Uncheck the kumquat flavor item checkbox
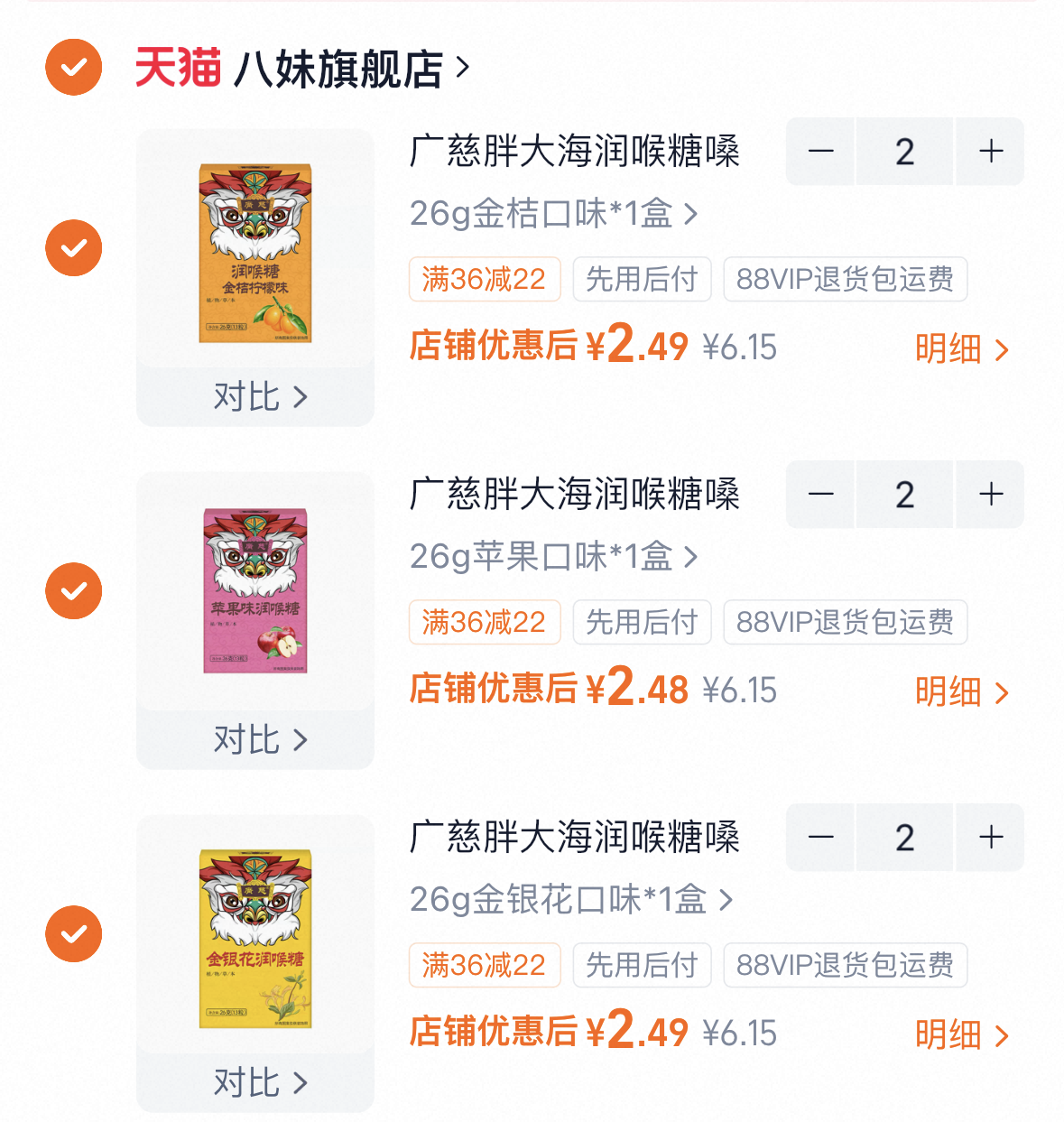The height and width of the screenshot is (1122, 1064). (x=73, y=248)
